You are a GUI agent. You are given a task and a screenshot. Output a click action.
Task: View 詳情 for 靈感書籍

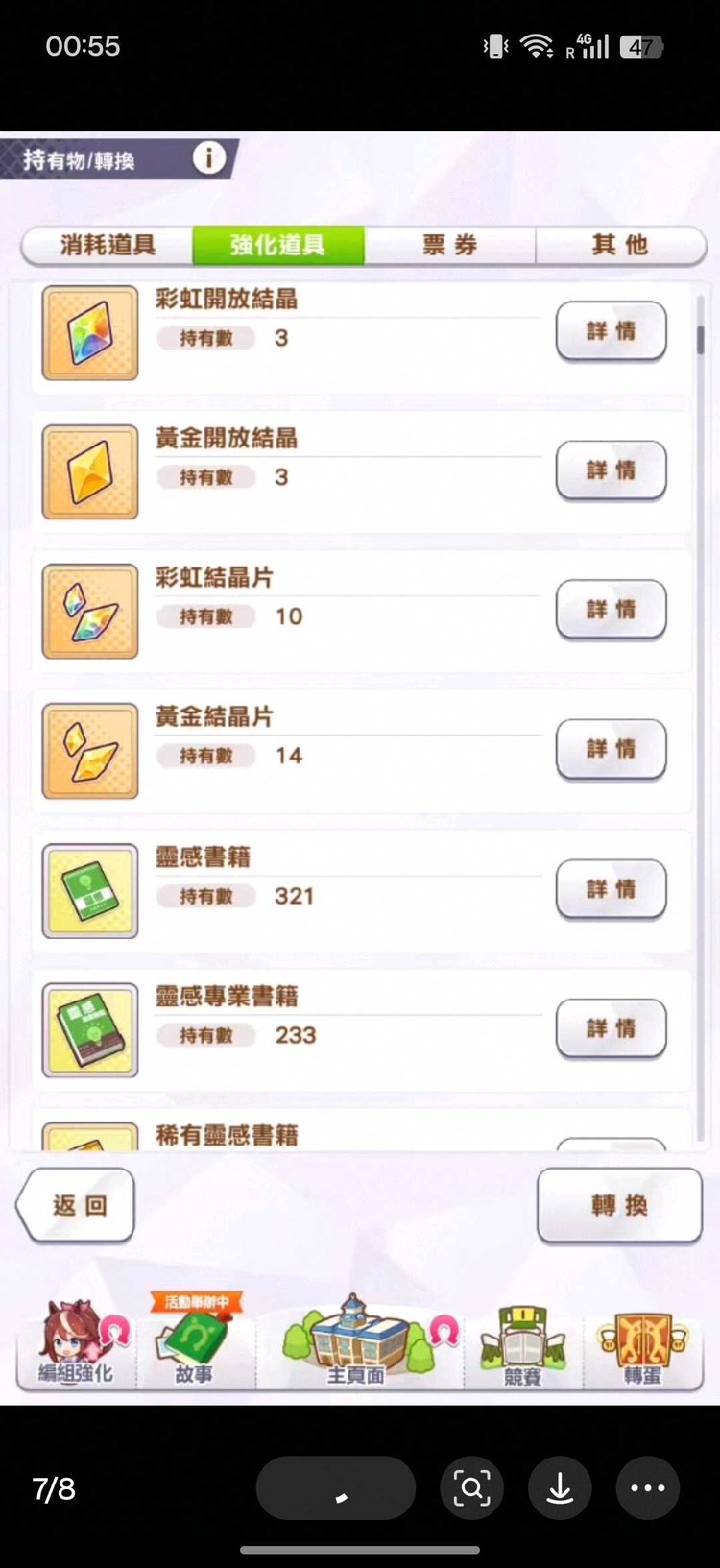[x=612, y=890]
